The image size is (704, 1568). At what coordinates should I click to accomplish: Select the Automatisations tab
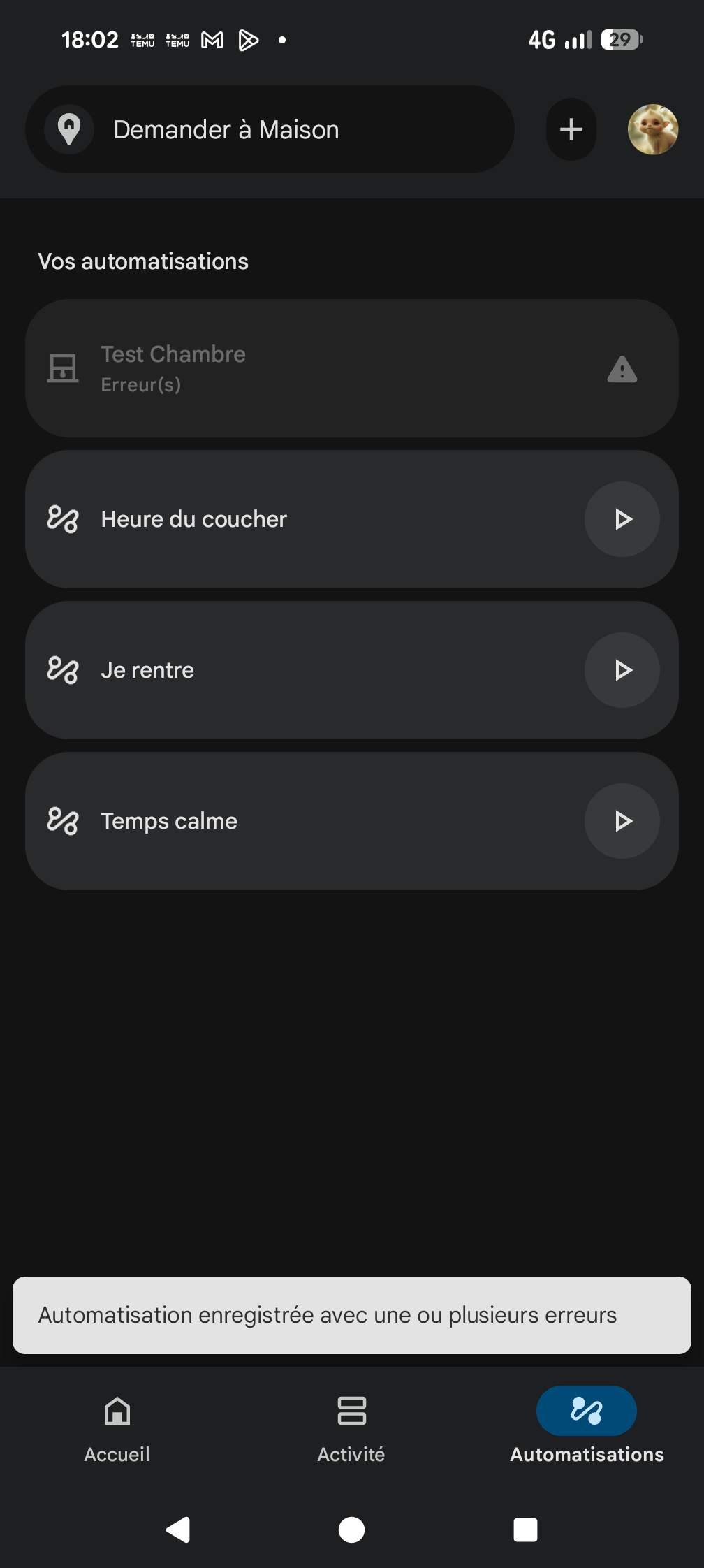tap(587, 1425)
